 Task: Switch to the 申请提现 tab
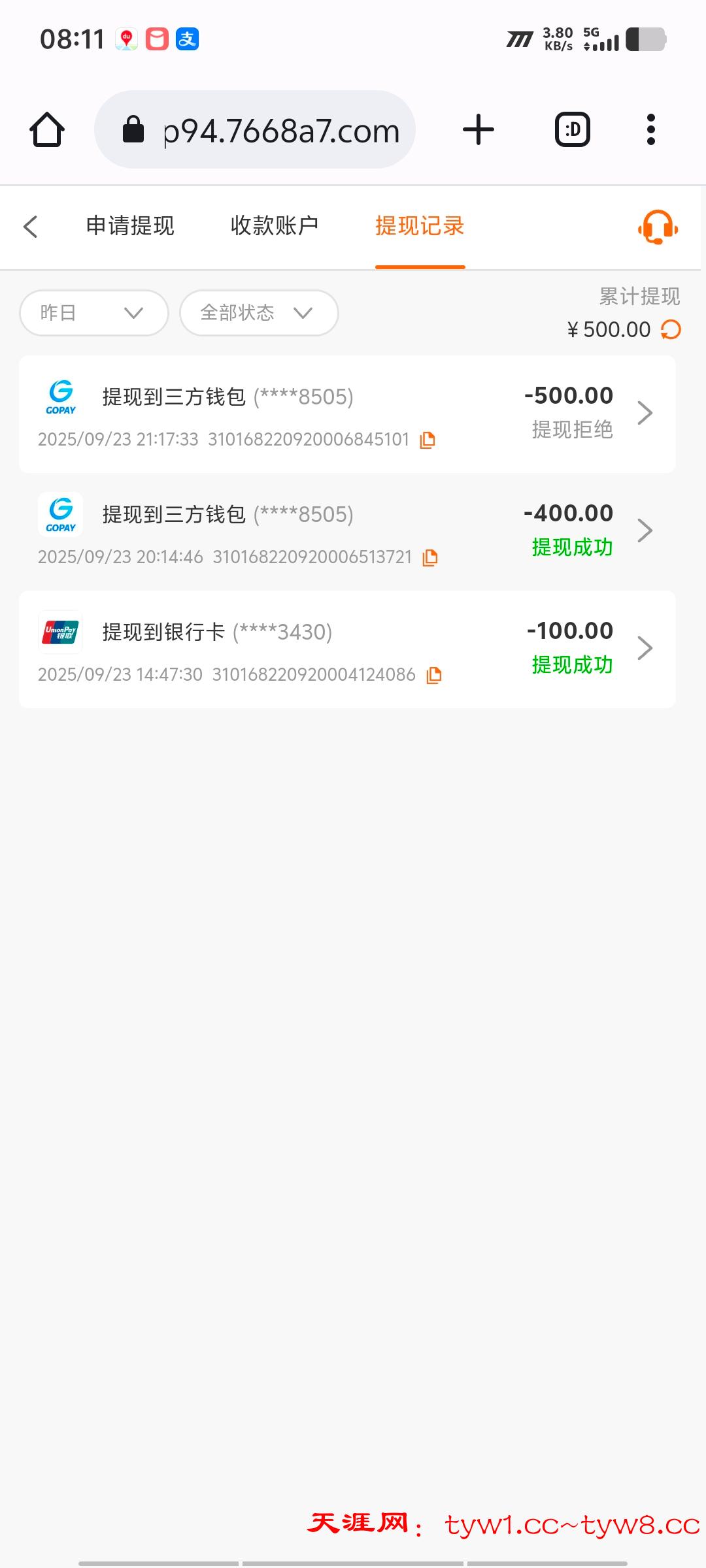tap(130, 226)
